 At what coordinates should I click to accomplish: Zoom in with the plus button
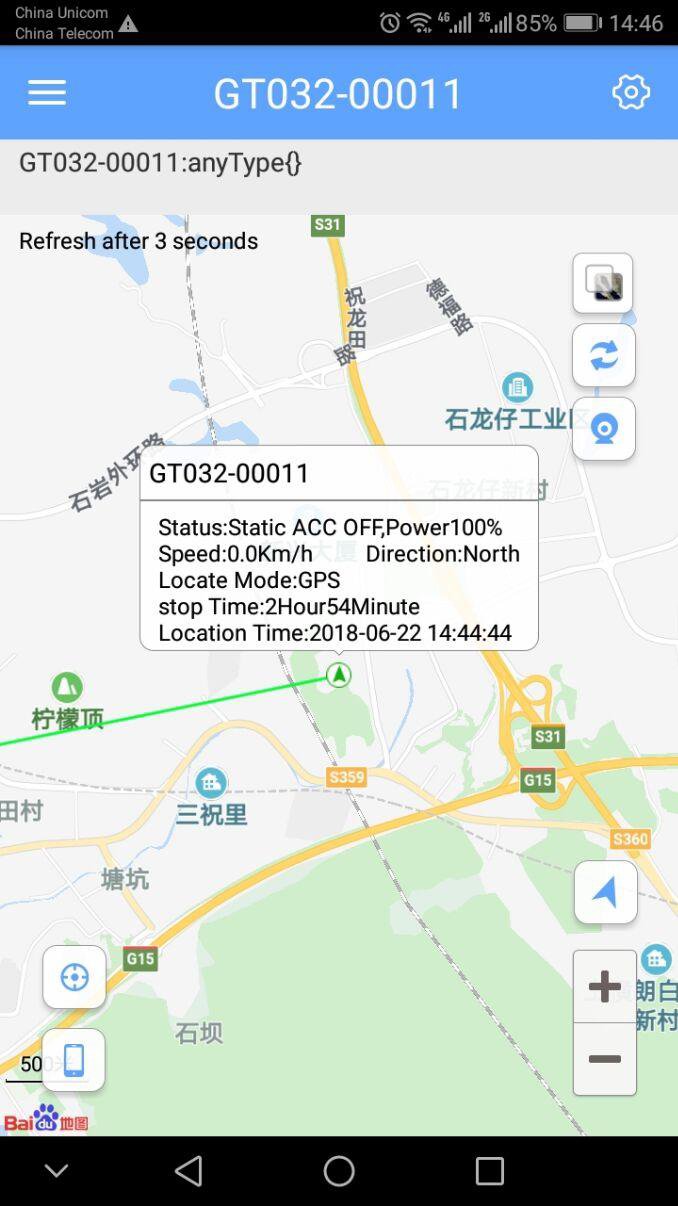(x=604, y=986)
